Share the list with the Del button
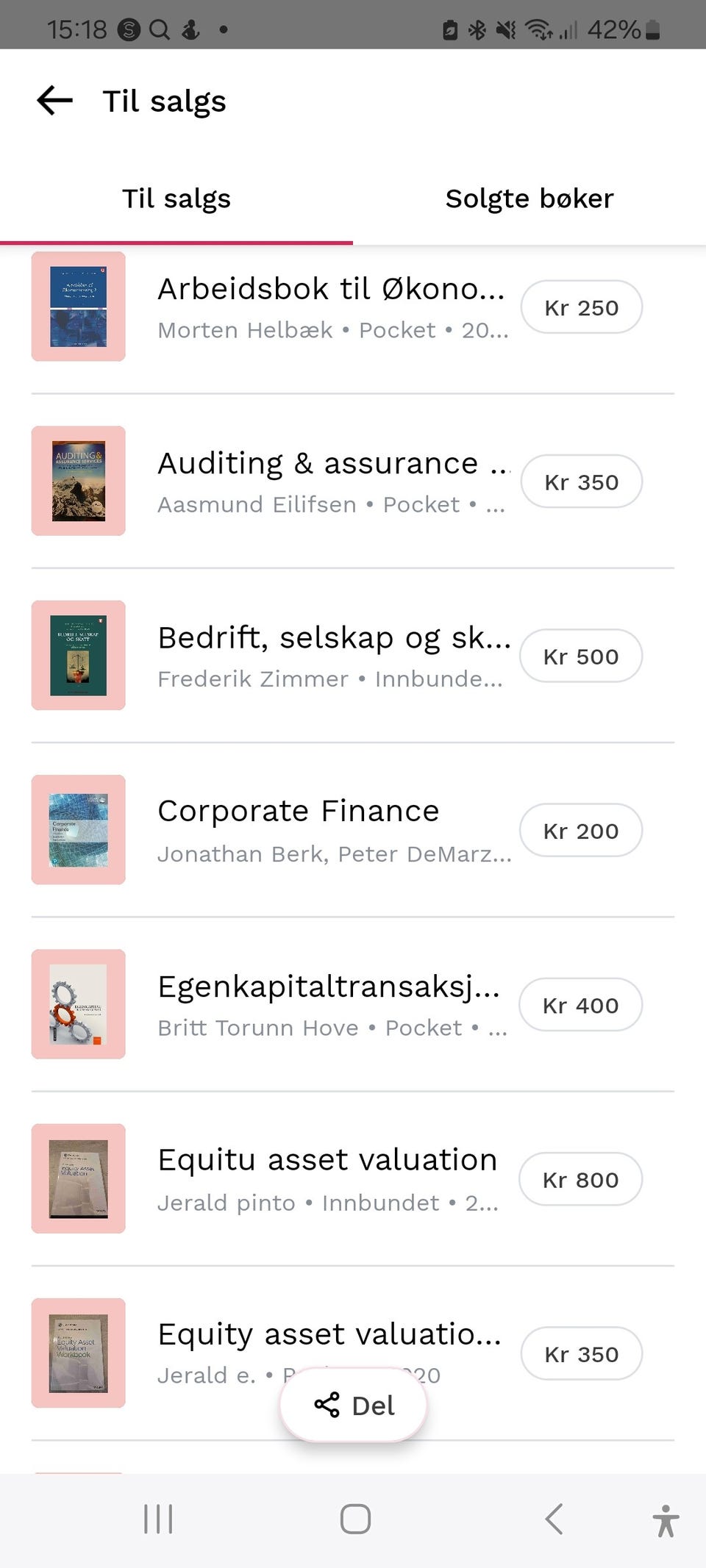The height and width of the screenshot is (1568, 706). coord(354,1406)
